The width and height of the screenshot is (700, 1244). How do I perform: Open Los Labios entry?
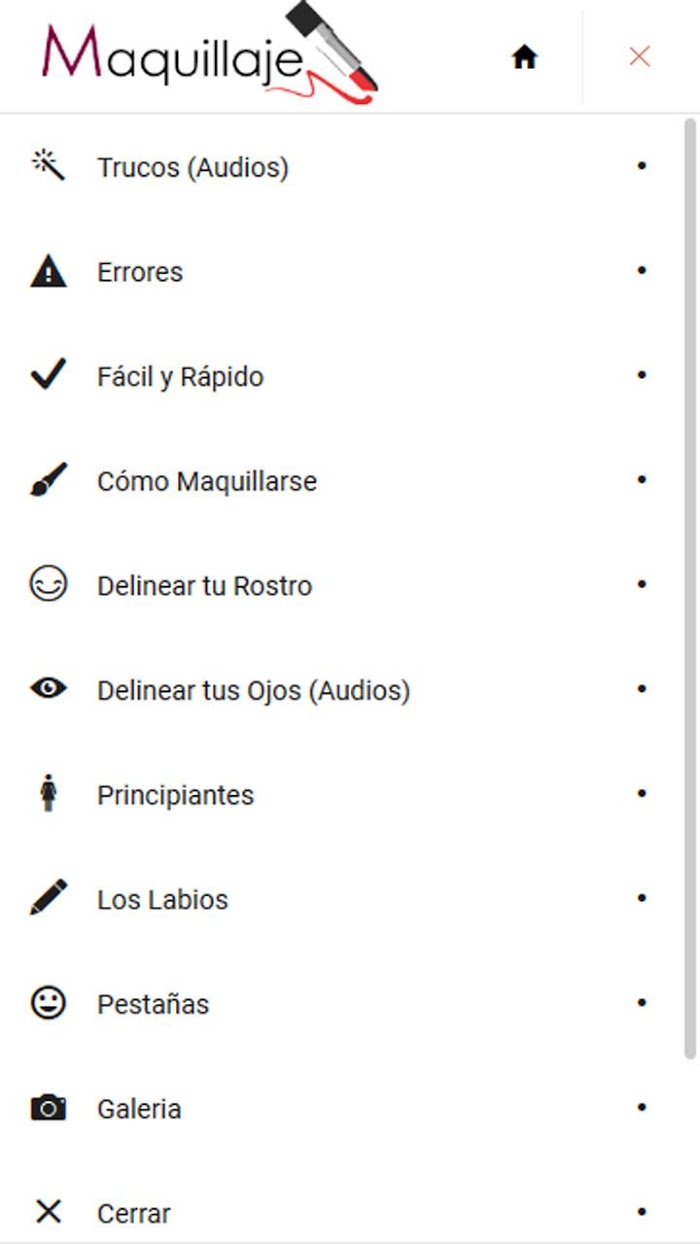341,899
